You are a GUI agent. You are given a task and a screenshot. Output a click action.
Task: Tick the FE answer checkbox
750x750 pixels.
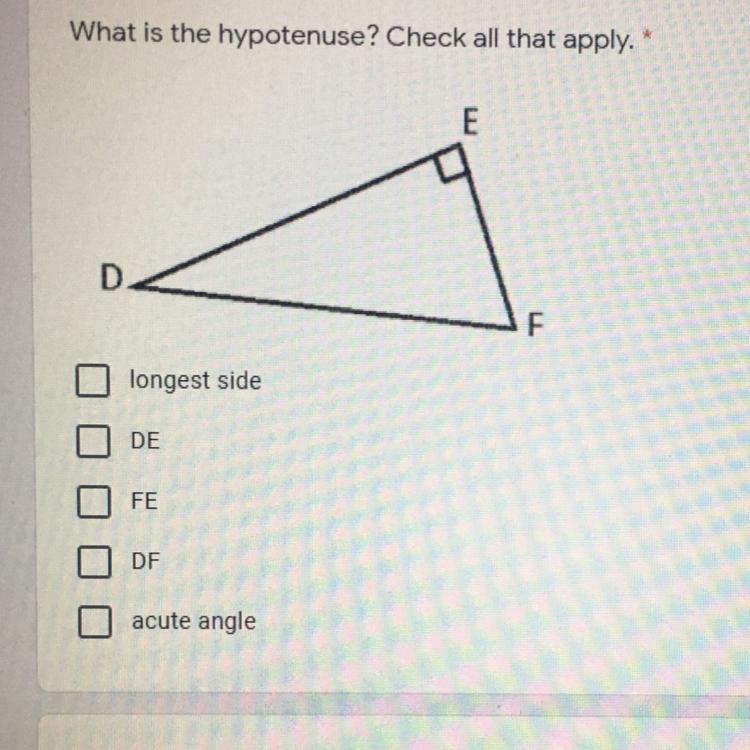tap(94, 501)
